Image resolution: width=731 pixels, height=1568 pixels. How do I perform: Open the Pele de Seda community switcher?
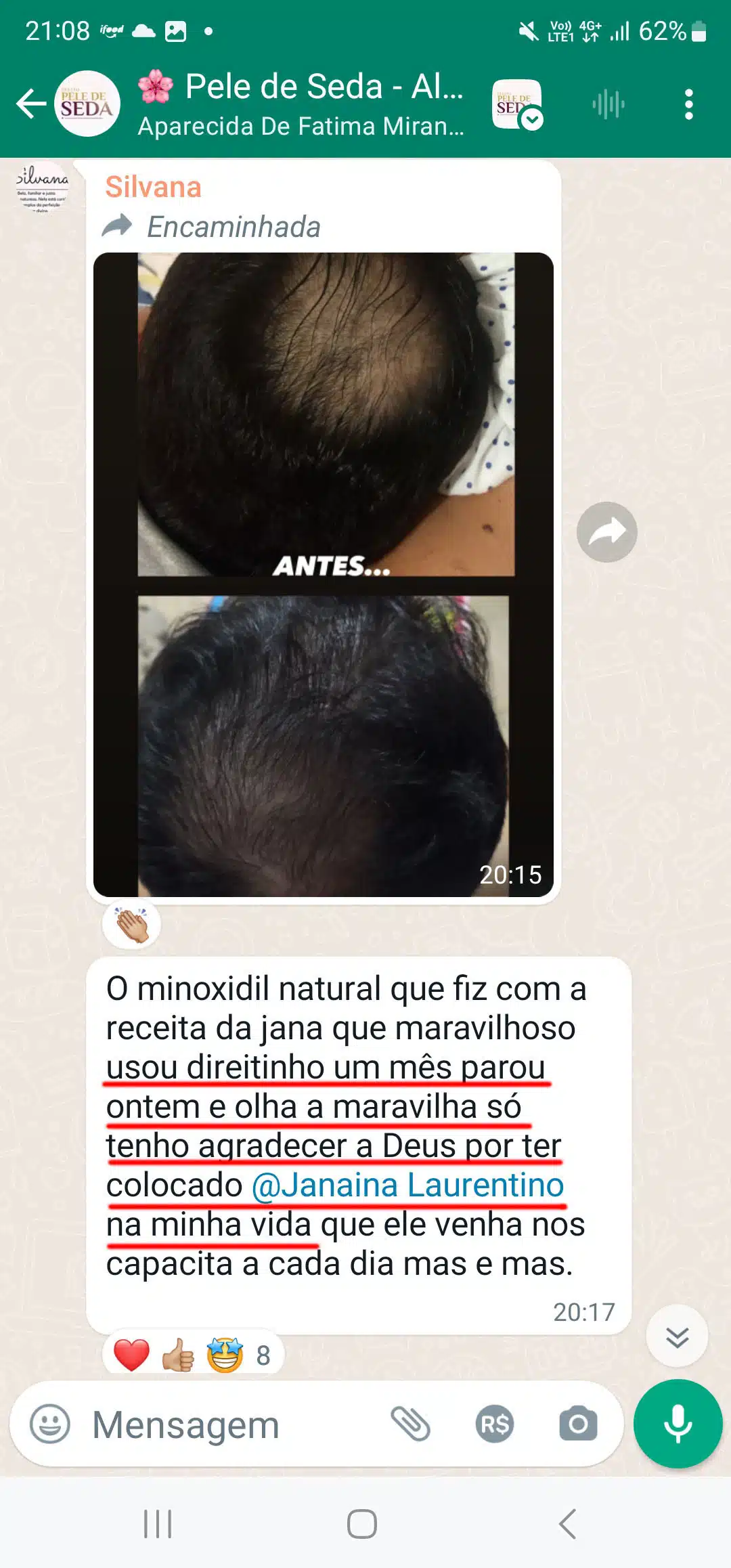coord(517,104)
